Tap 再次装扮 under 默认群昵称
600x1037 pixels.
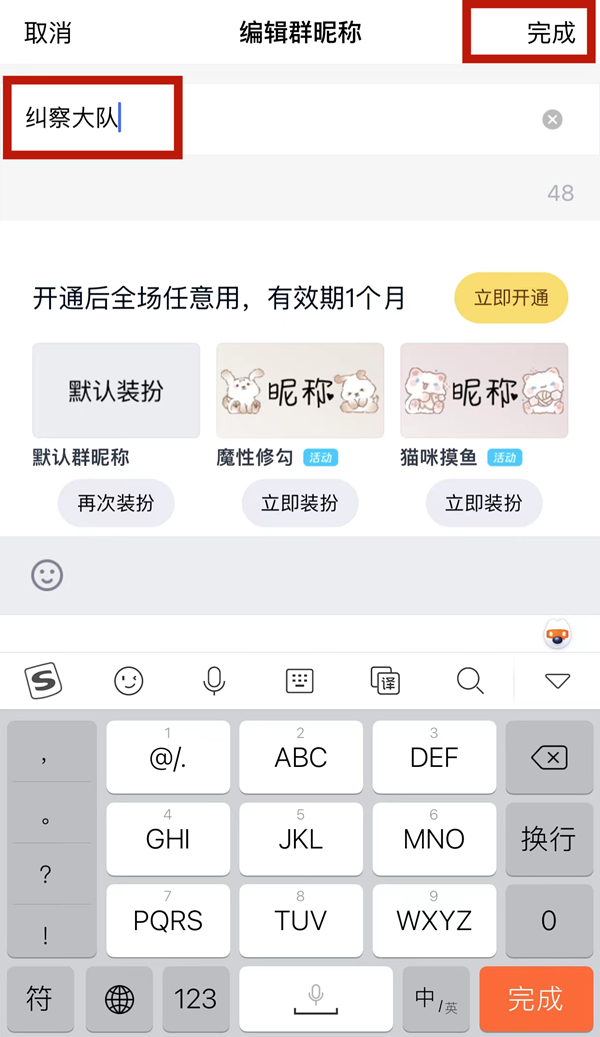tap(116, 503)
